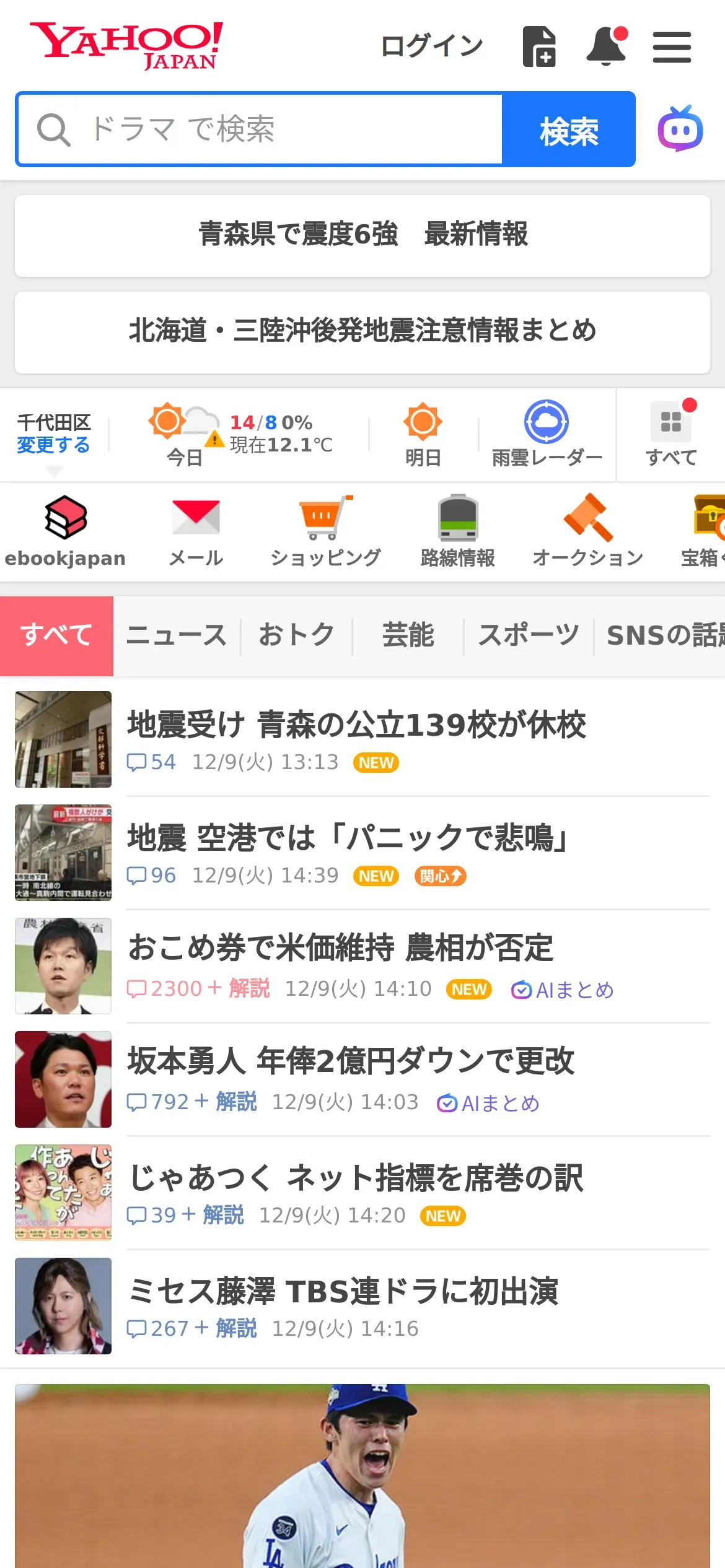Open 青森県で震度6強 最新情報 banner
This screenshot has height=1568, width=725.
click(362, 235)
